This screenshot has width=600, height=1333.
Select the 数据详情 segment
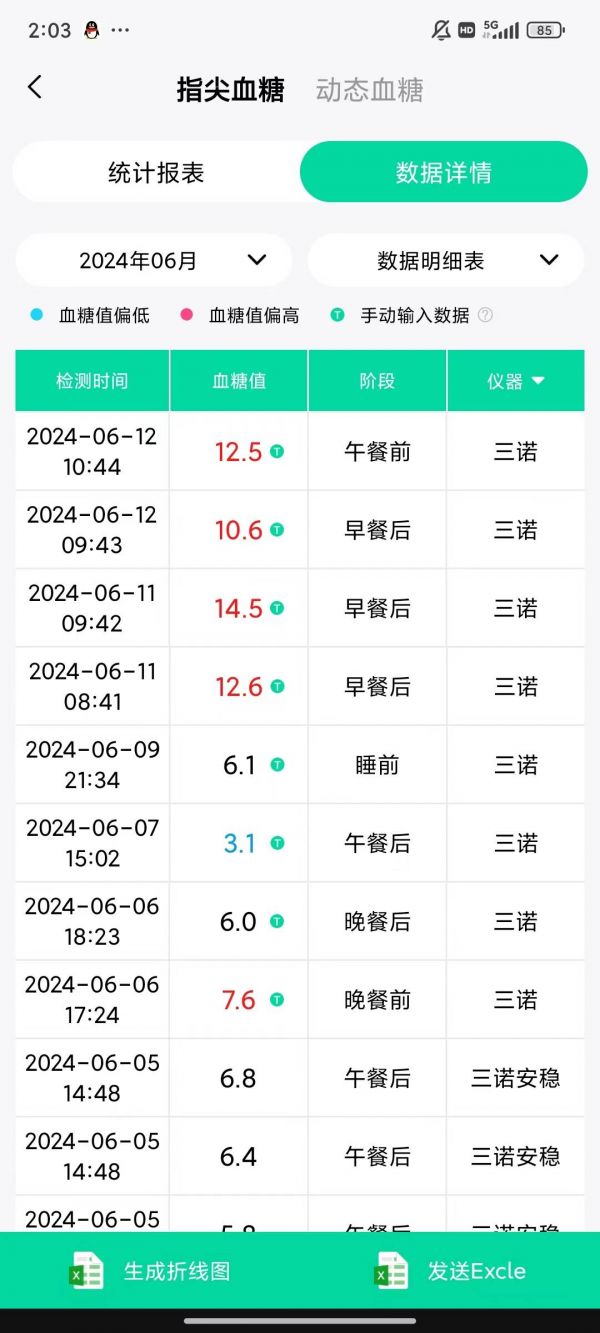click(444, 172)
